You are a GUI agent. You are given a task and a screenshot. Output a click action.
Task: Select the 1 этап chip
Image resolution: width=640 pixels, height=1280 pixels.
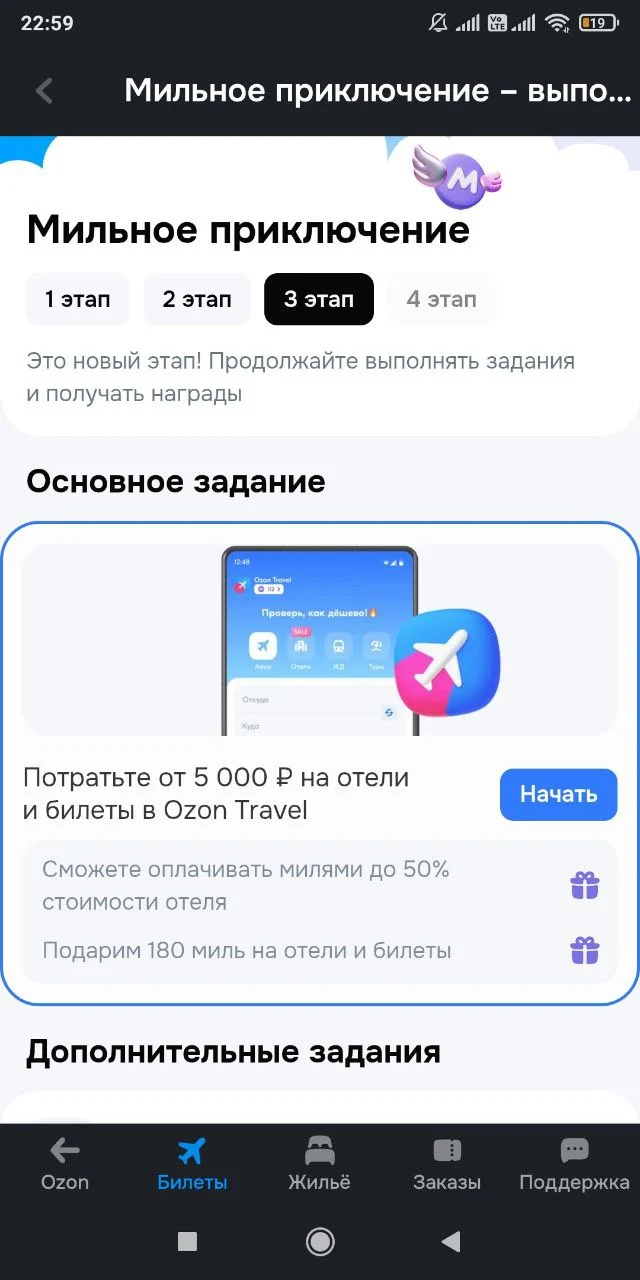tap(77, 299)
